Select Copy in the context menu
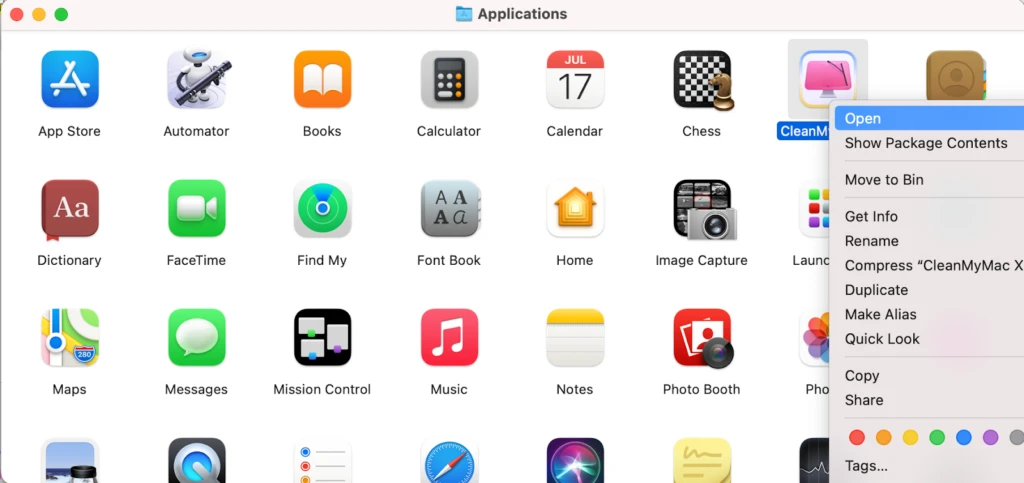 point(862,376)
